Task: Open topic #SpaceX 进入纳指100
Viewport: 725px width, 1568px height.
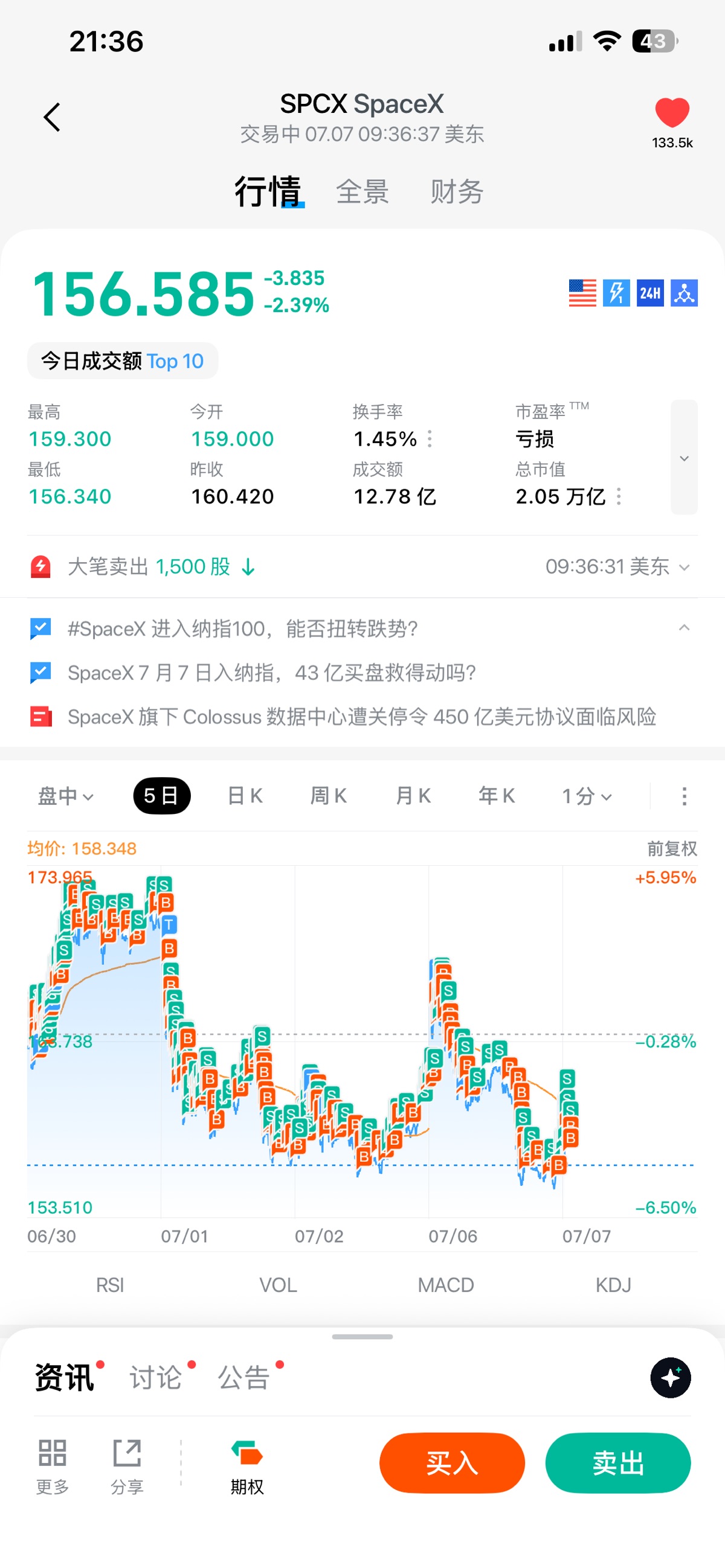Action: pyautogui.click(x=242, y=629)
